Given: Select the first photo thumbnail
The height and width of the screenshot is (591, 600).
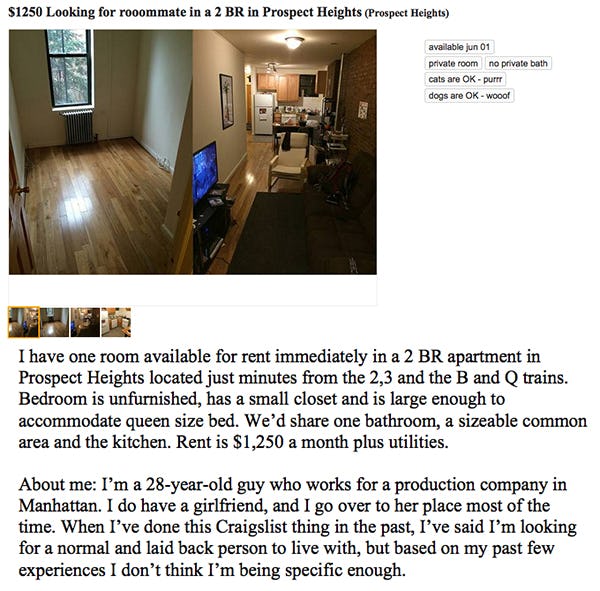Looking at the screenshot, I should tap(23, 322).
